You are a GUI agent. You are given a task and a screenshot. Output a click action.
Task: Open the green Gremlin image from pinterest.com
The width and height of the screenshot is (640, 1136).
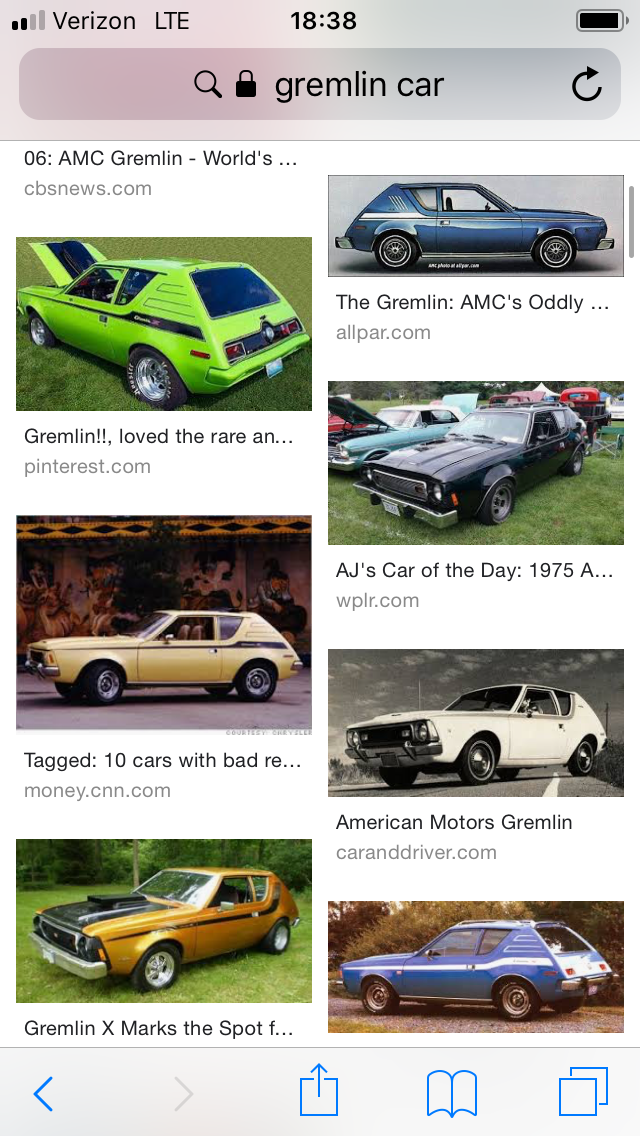tap(164, 324)
